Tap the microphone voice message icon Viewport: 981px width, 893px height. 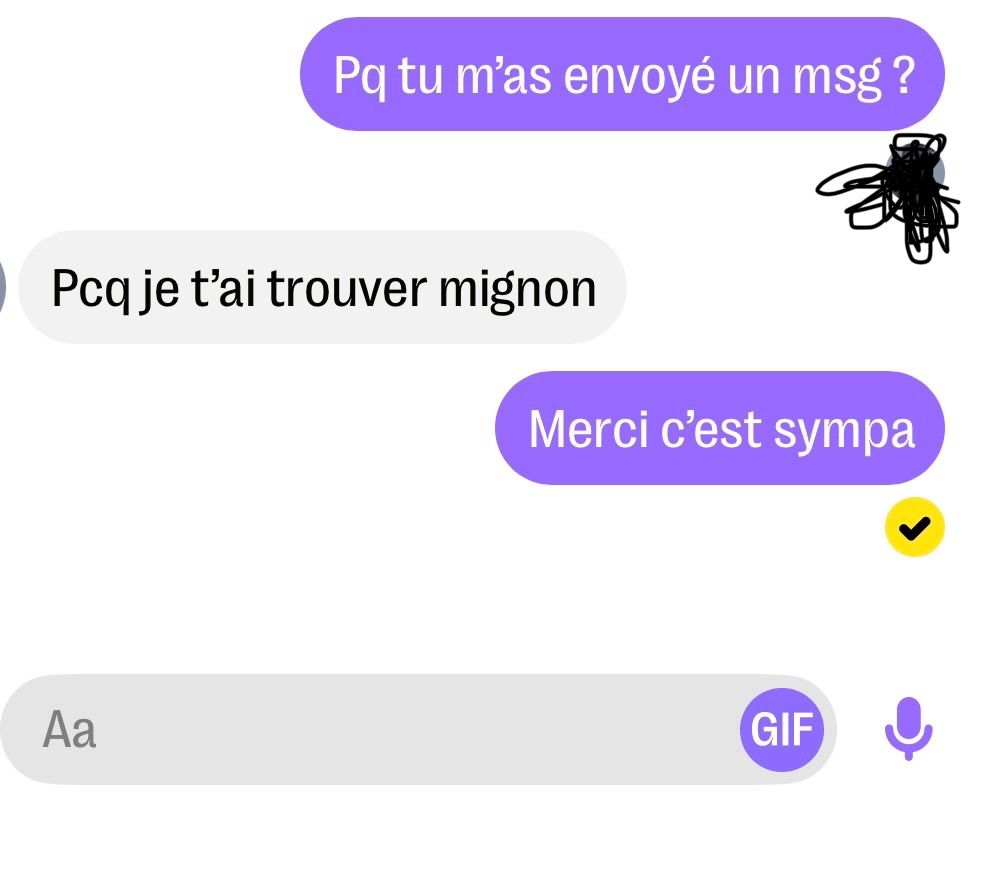(x=908, y=728)
